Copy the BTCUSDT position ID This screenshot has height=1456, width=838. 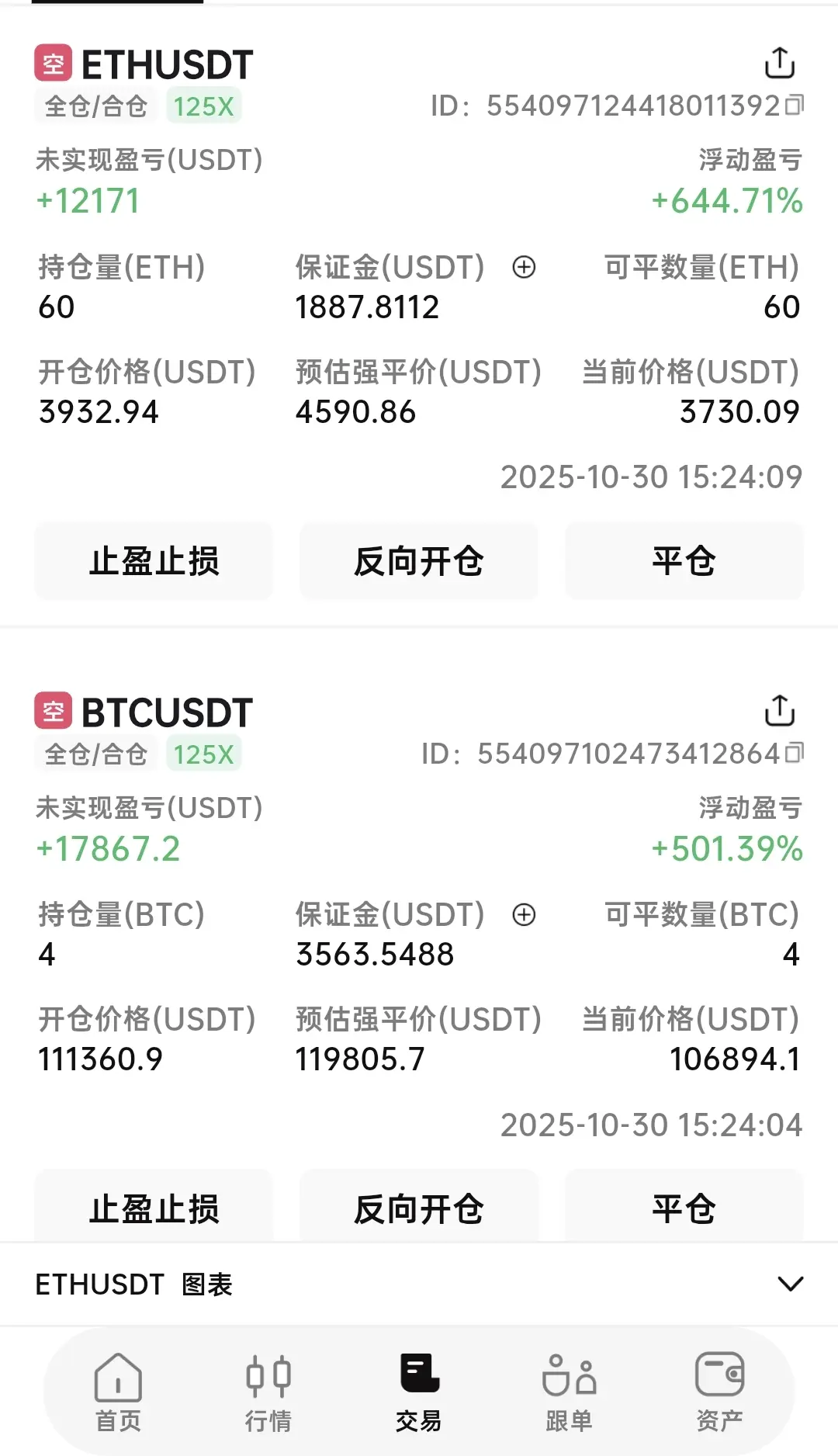click(x=795, y=754)
